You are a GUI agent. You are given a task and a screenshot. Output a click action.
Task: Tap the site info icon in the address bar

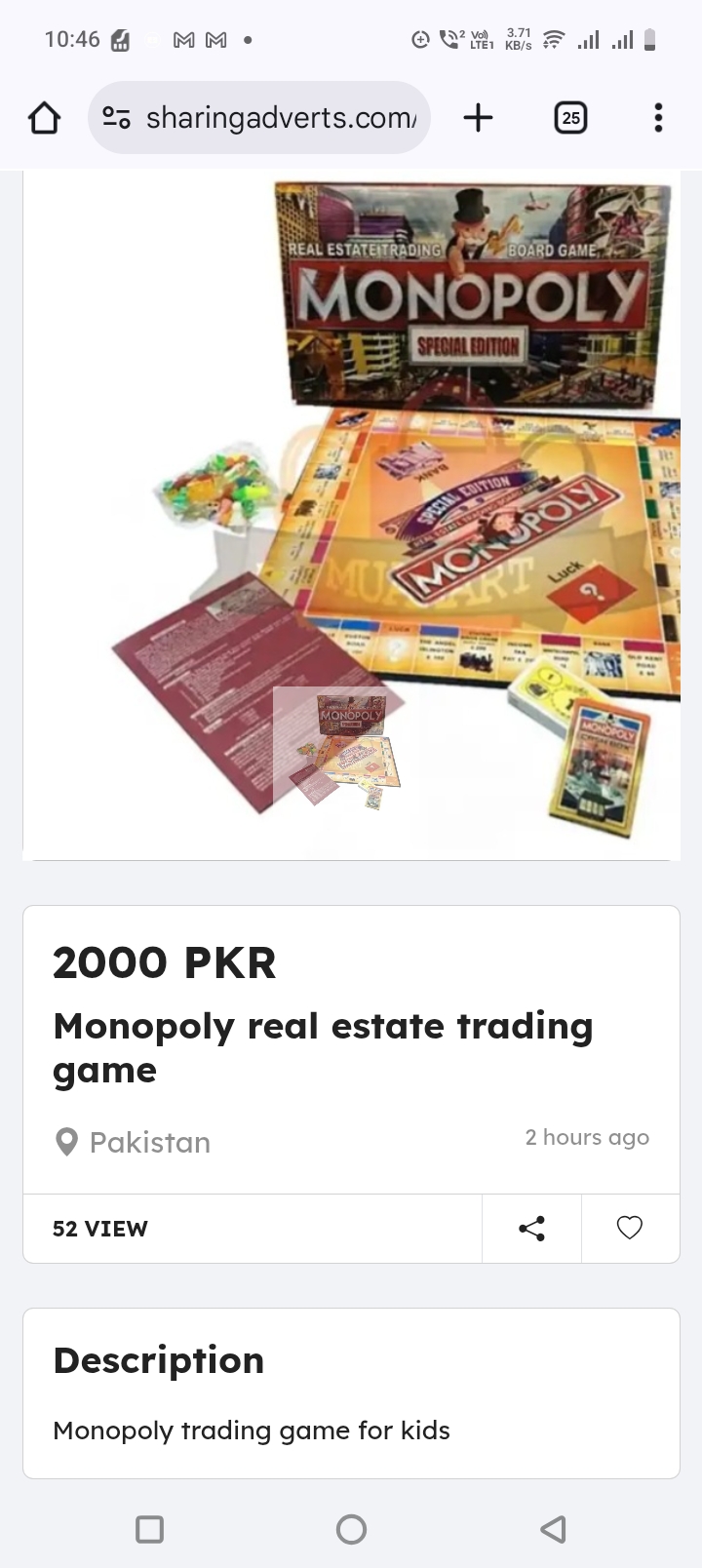[x=116, y=118]
